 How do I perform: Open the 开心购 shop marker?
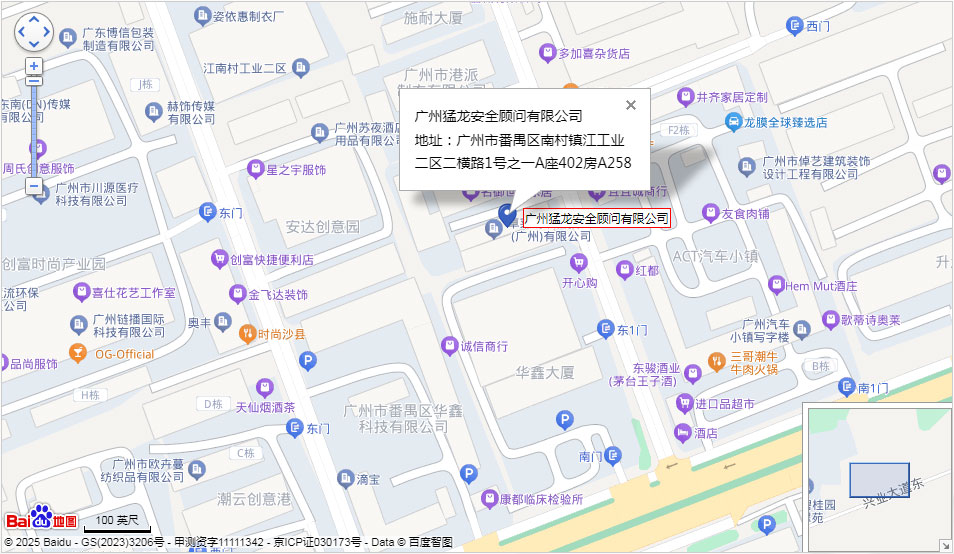coord(577,263)
